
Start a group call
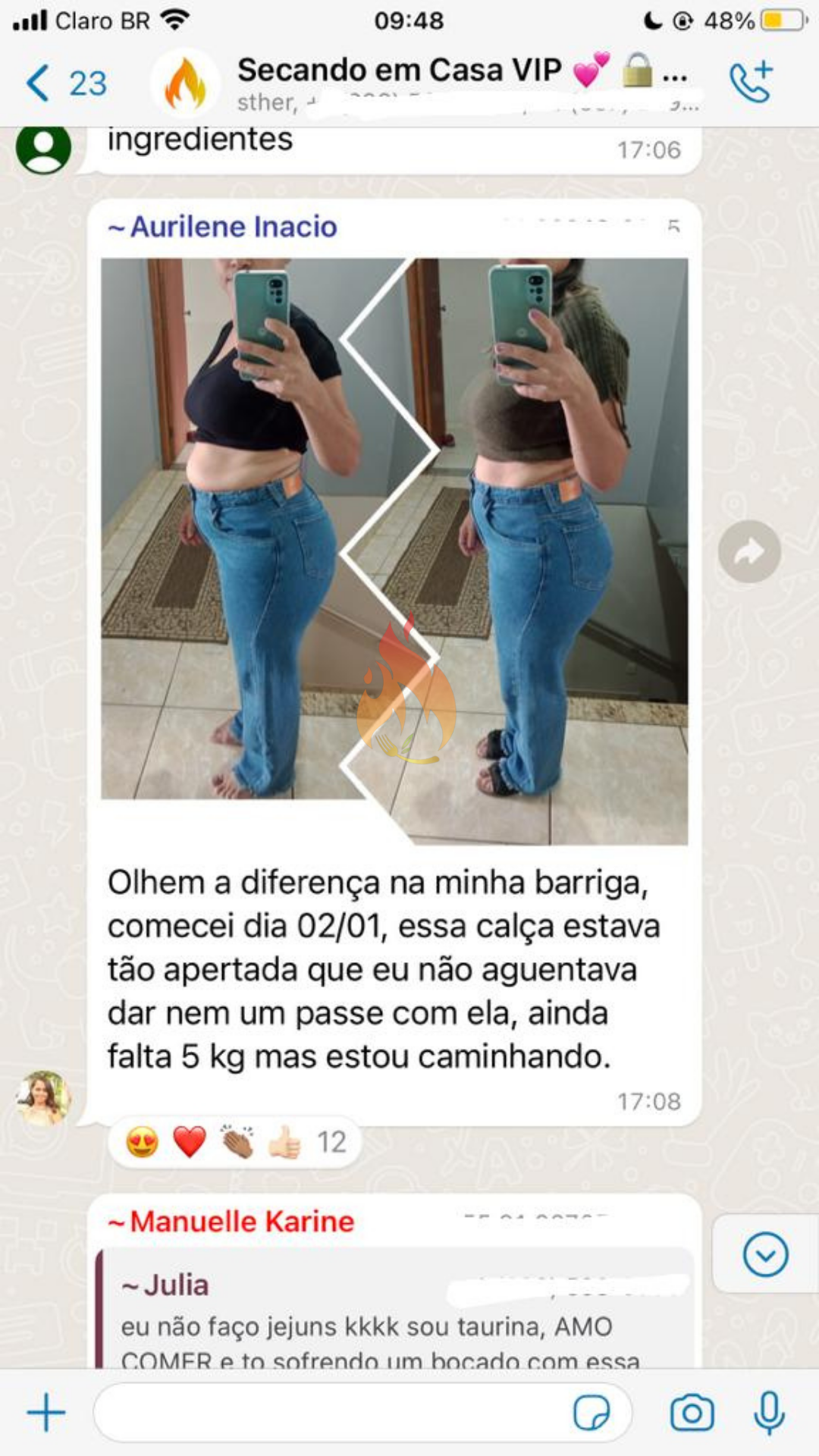[x=750, y=82]
